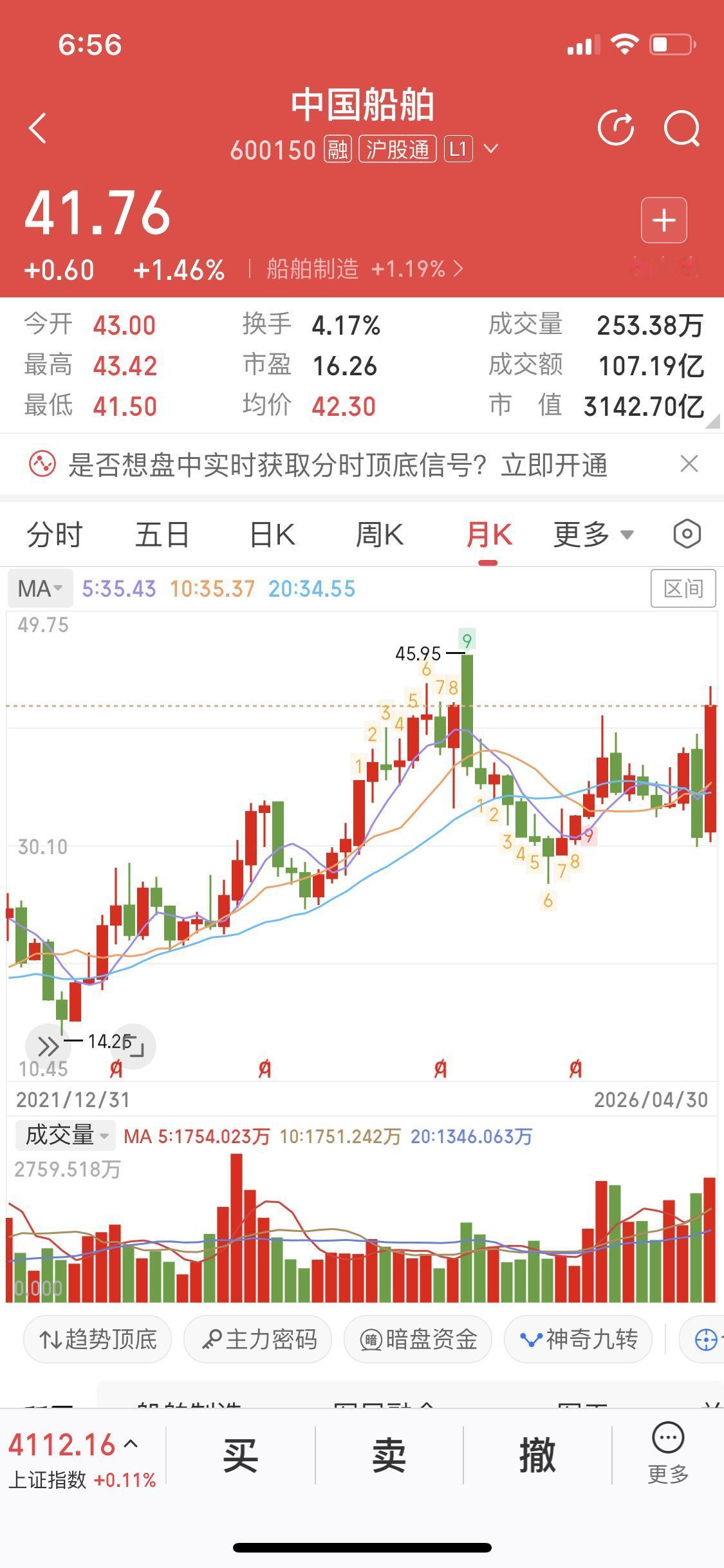Screen dimensions: 724x1568
Task: Refresh the stock quote data
Action: coord(616,127)
